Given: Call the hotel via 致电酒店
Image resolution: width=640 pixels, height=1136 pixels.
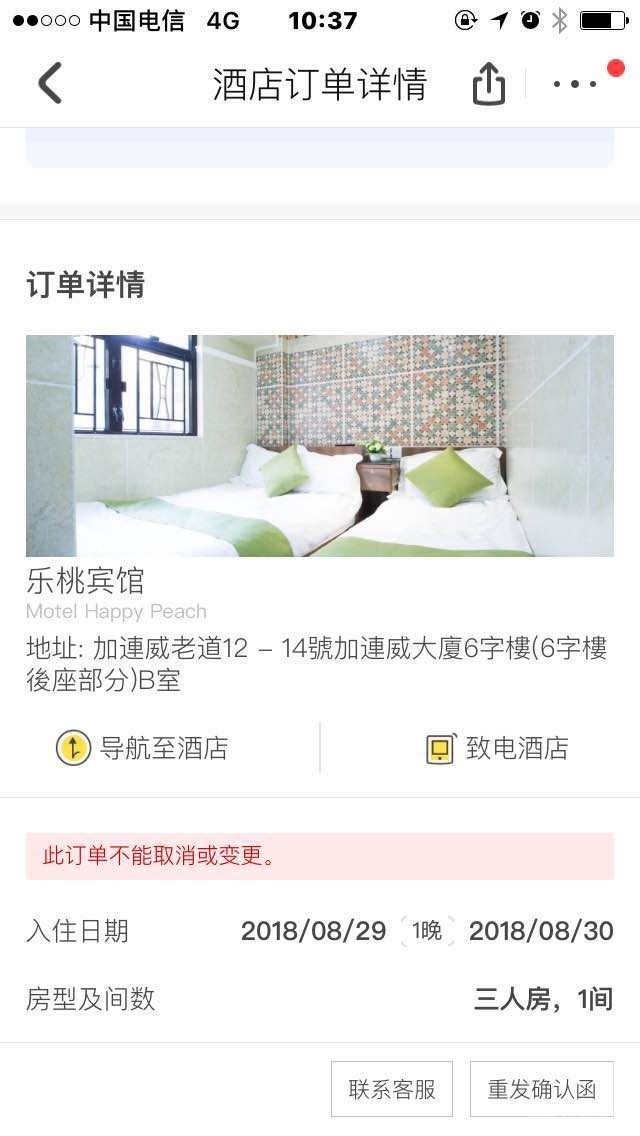Looking at the screenshot, I should point(497,748).
